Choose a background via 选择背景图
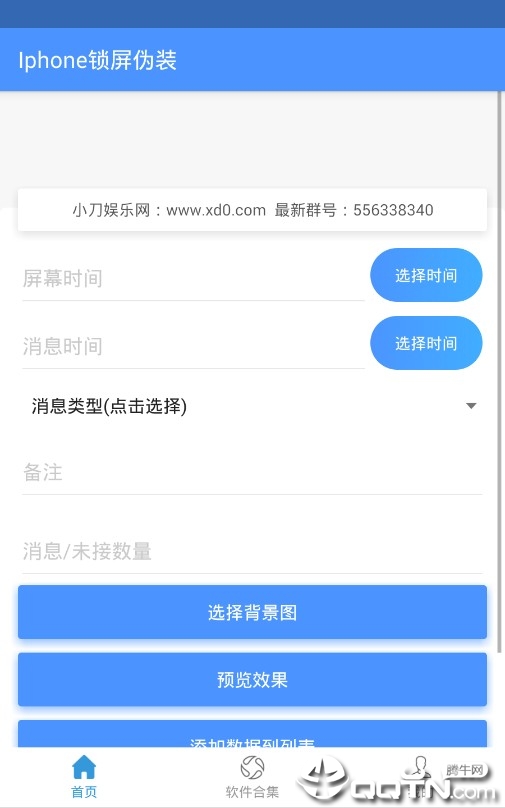The image size is (505, 808). pyautogui.click(x=252, y=612)
